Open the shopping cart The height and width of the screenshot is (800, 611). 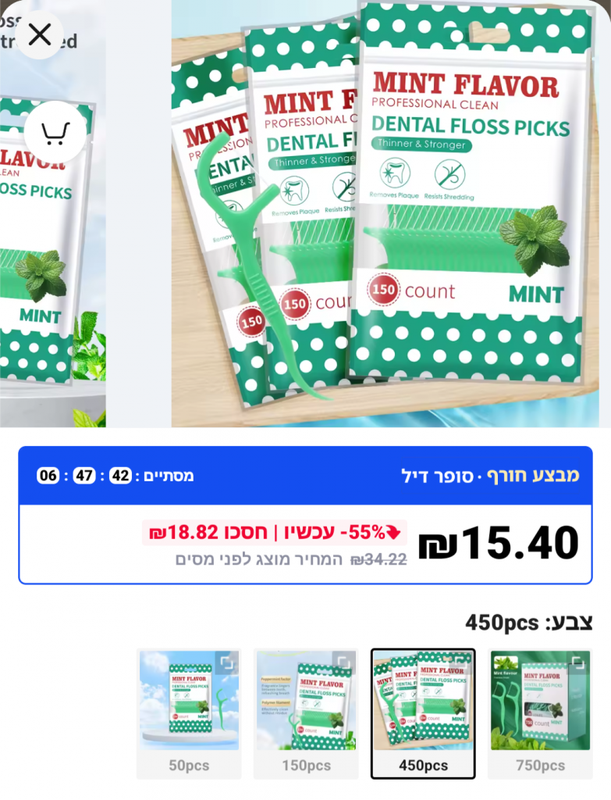coord(55,132)
